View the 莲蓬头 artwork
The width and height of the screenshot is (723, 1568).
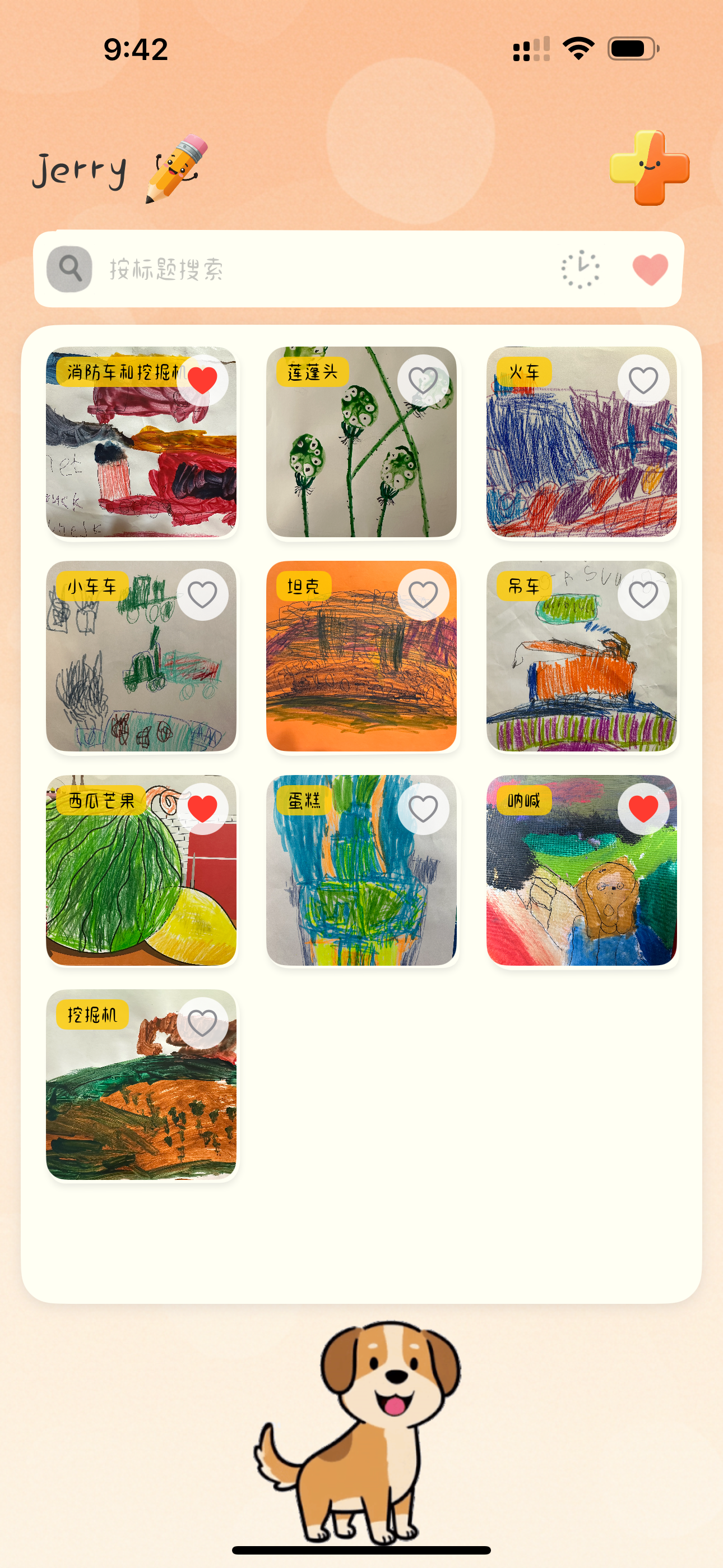point(361,442)
